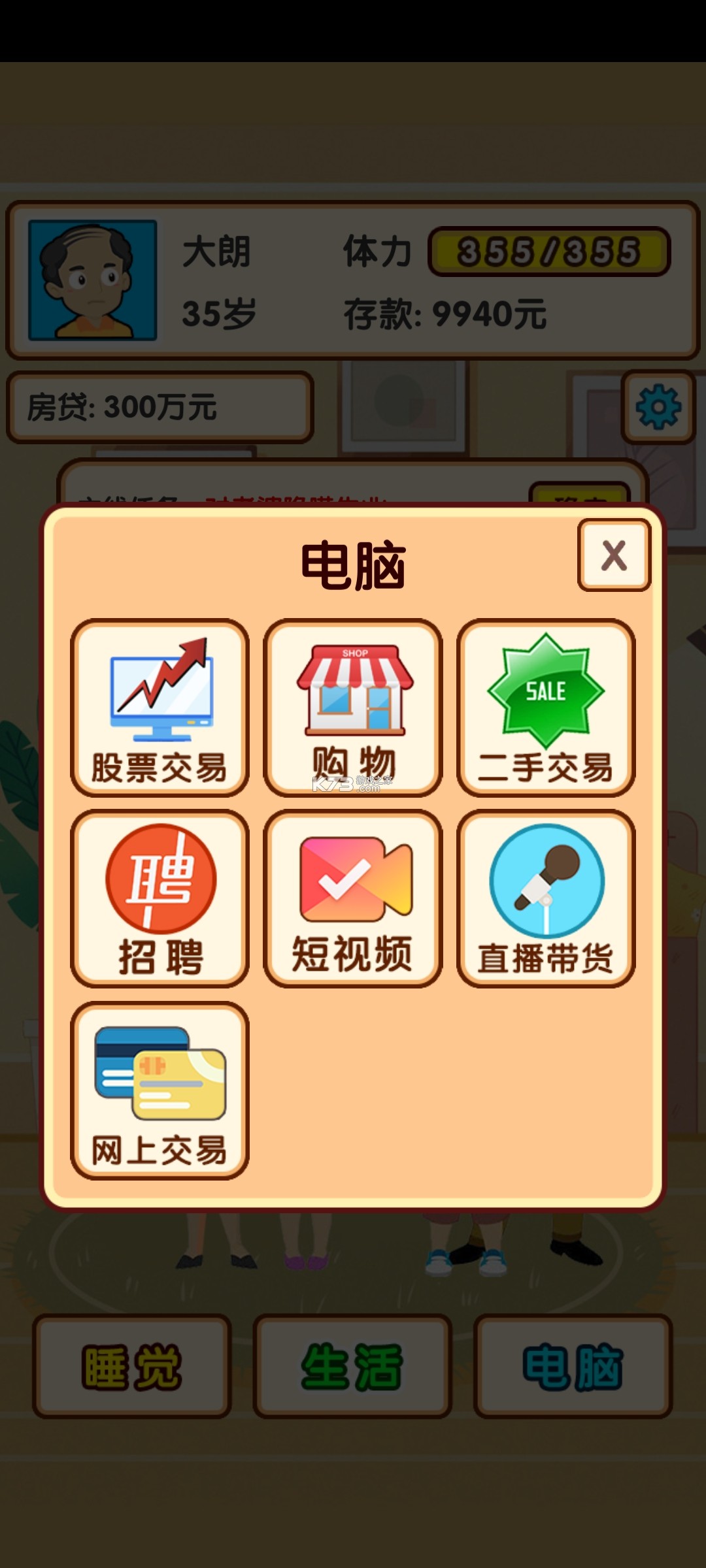The image size is (706, 1568).
Task: Go to the 生活 life button
Action: (352, 1365)
